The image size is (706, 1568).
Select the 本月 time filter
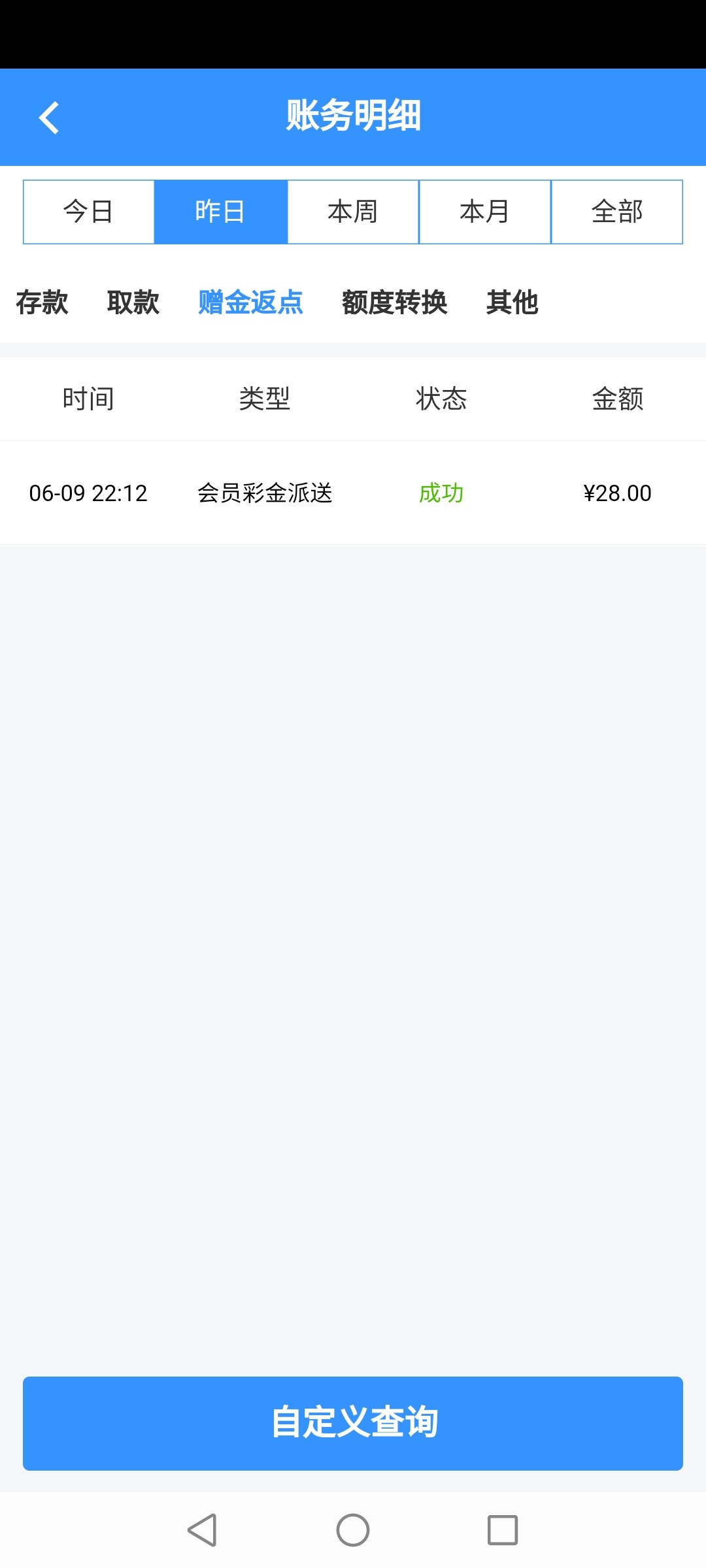point(485,211)
